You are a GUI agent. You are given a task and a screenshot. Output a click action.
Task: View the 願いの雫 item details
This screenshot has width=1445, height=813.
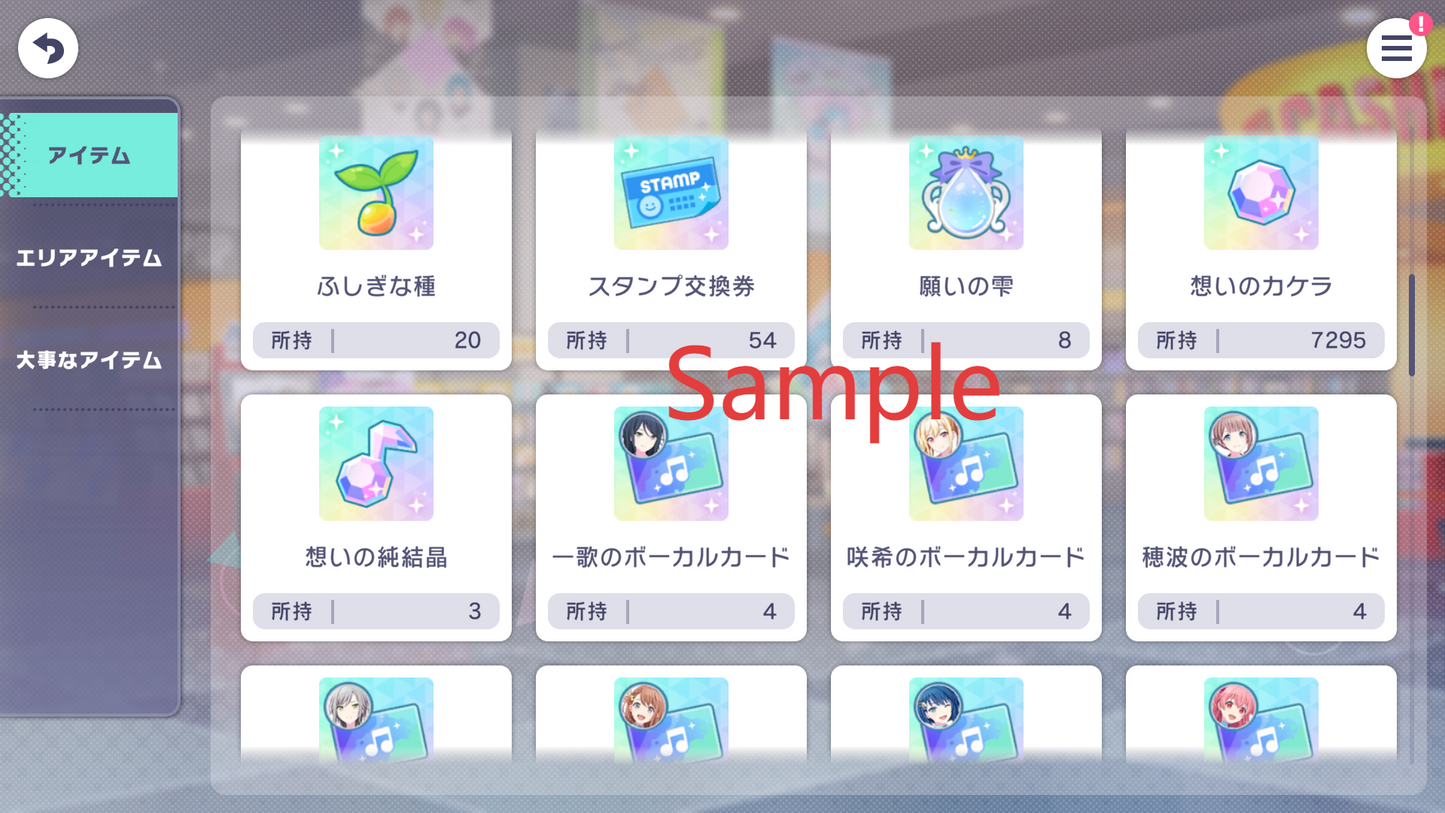(x=966, y=250)
